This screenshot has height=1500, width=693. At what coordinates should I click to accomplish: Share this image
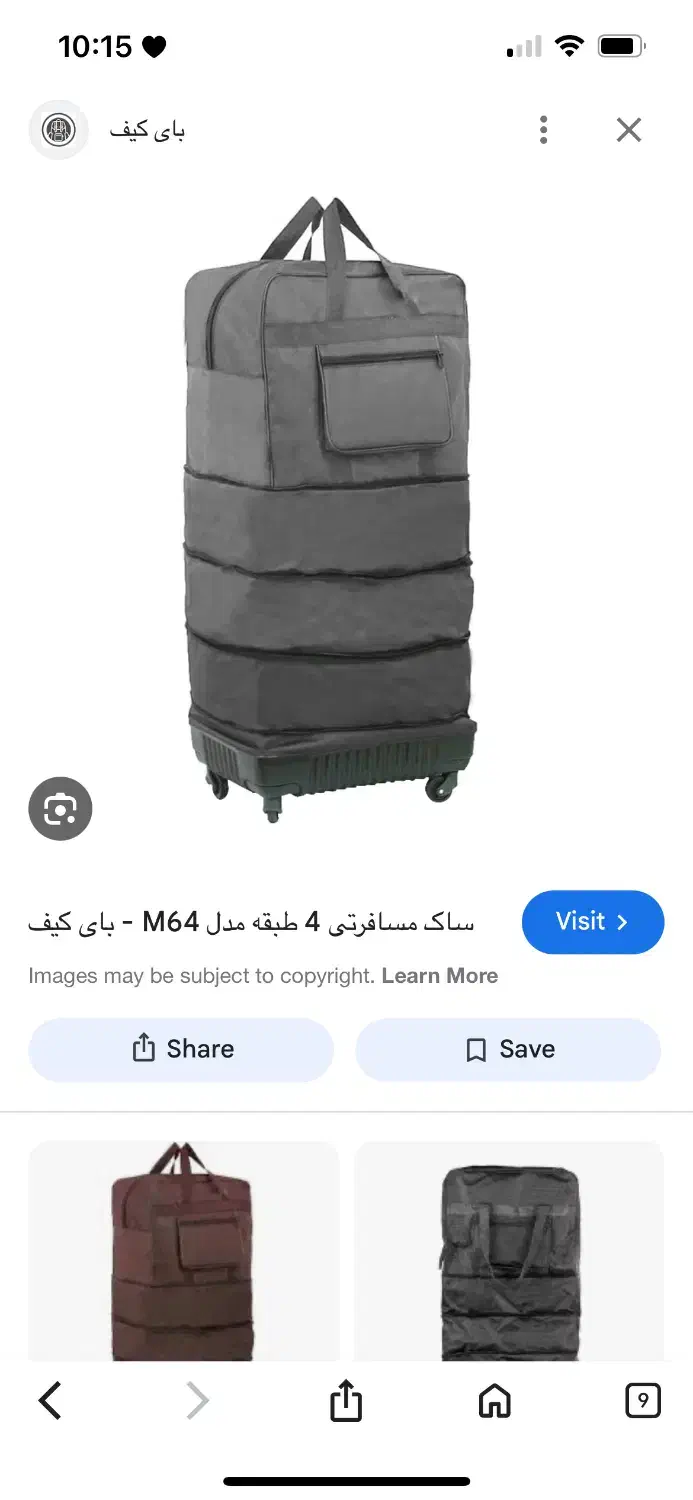(x=181, y=1049)
